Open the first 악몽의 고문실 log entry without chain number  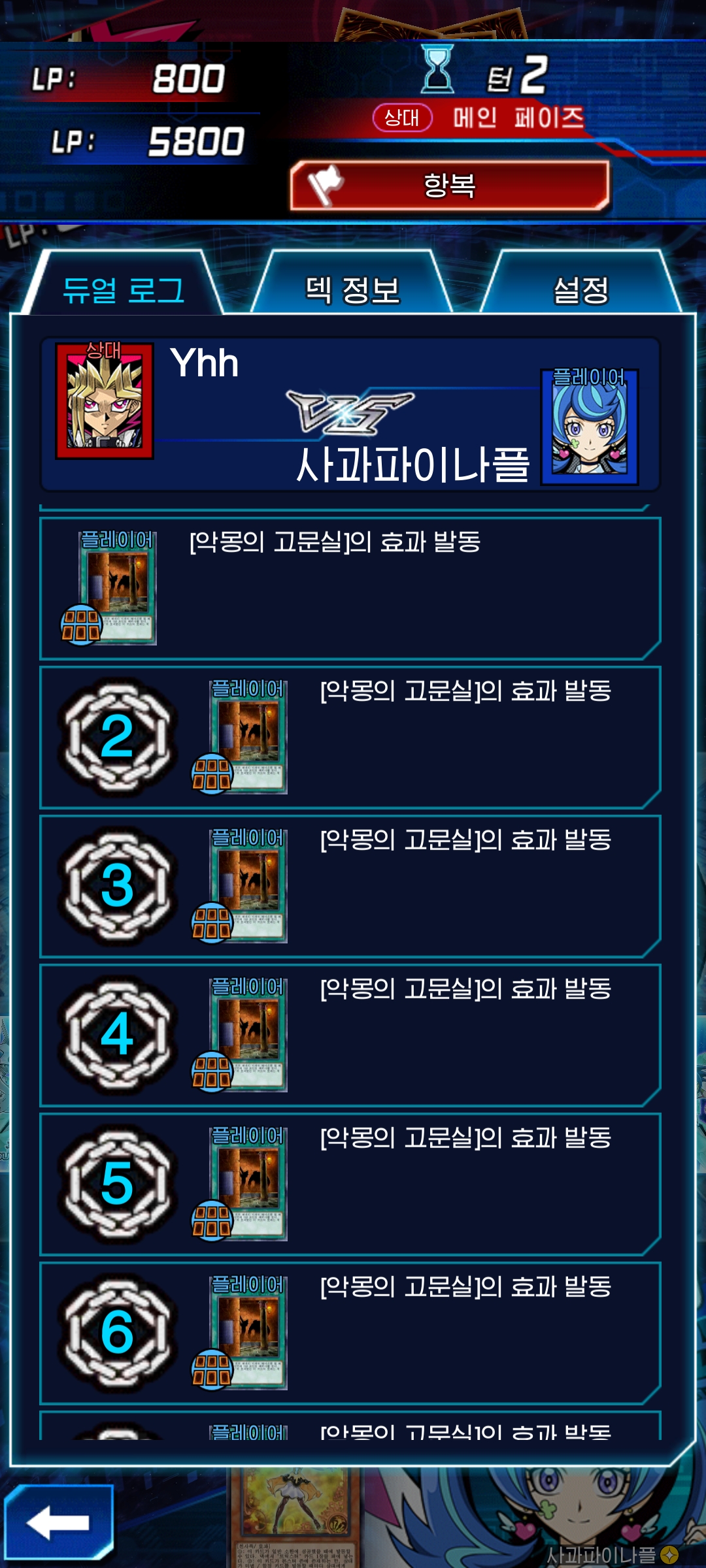[350, 588]
